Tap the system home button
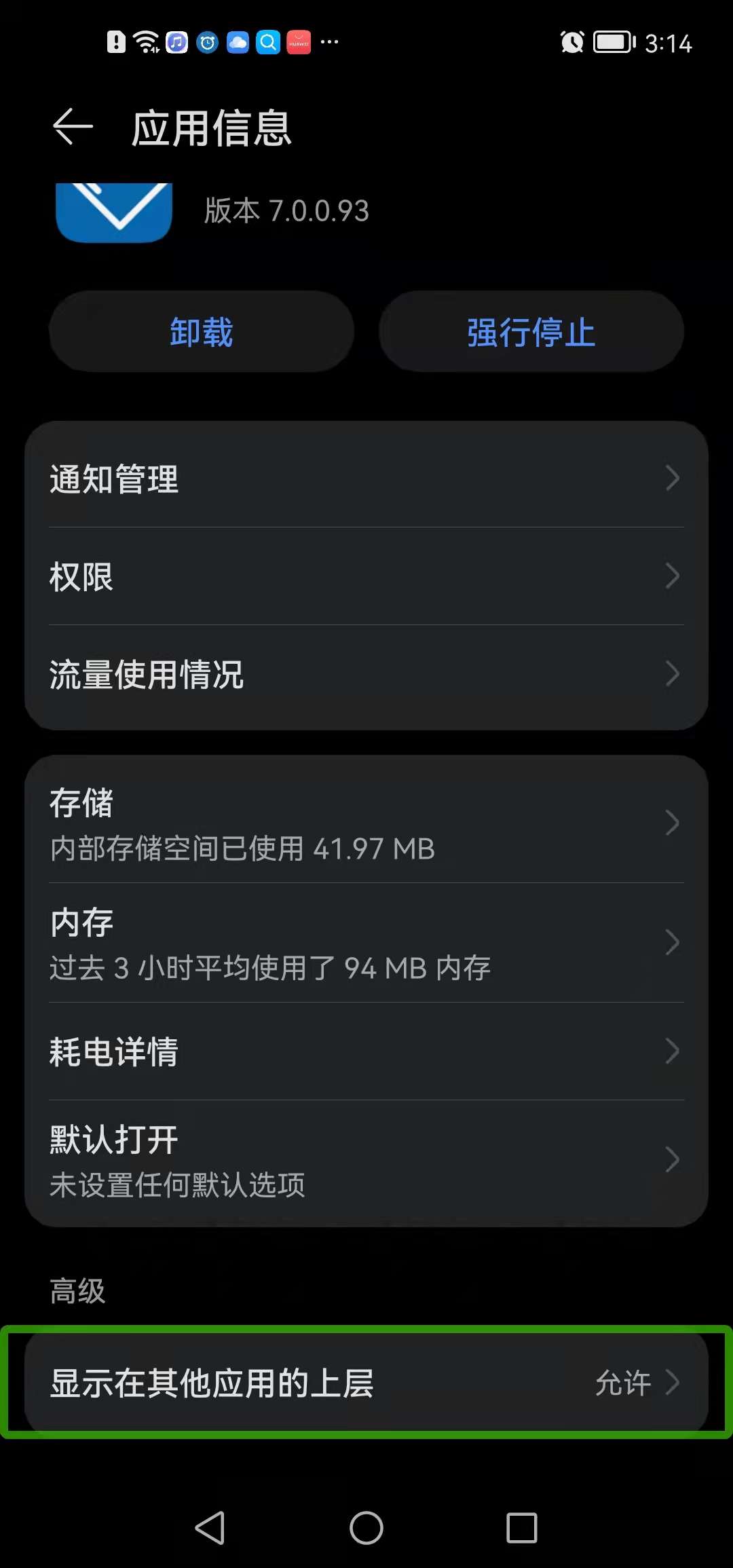This screenshot has height=1568, width=733. [x=366, y=1528]
